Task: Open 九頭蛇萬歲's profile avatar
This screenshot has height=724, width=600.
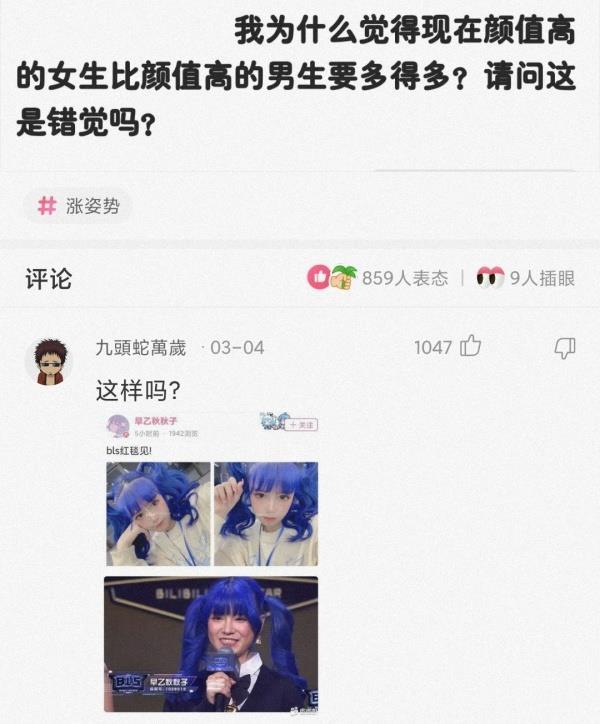Action: coord(48,361)
